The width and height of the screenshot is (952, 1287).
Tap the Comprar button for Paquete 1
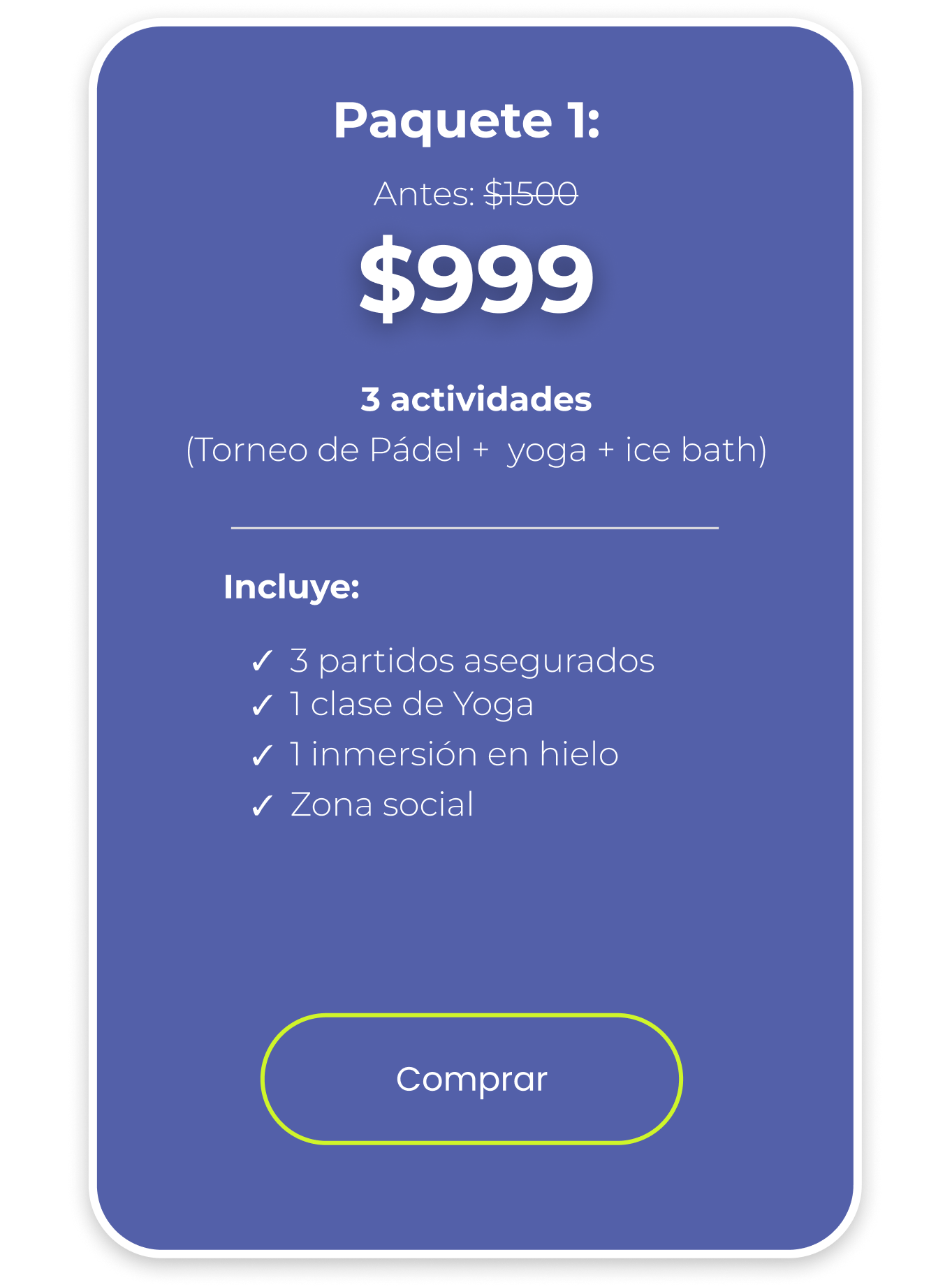tap(471, 1079)
